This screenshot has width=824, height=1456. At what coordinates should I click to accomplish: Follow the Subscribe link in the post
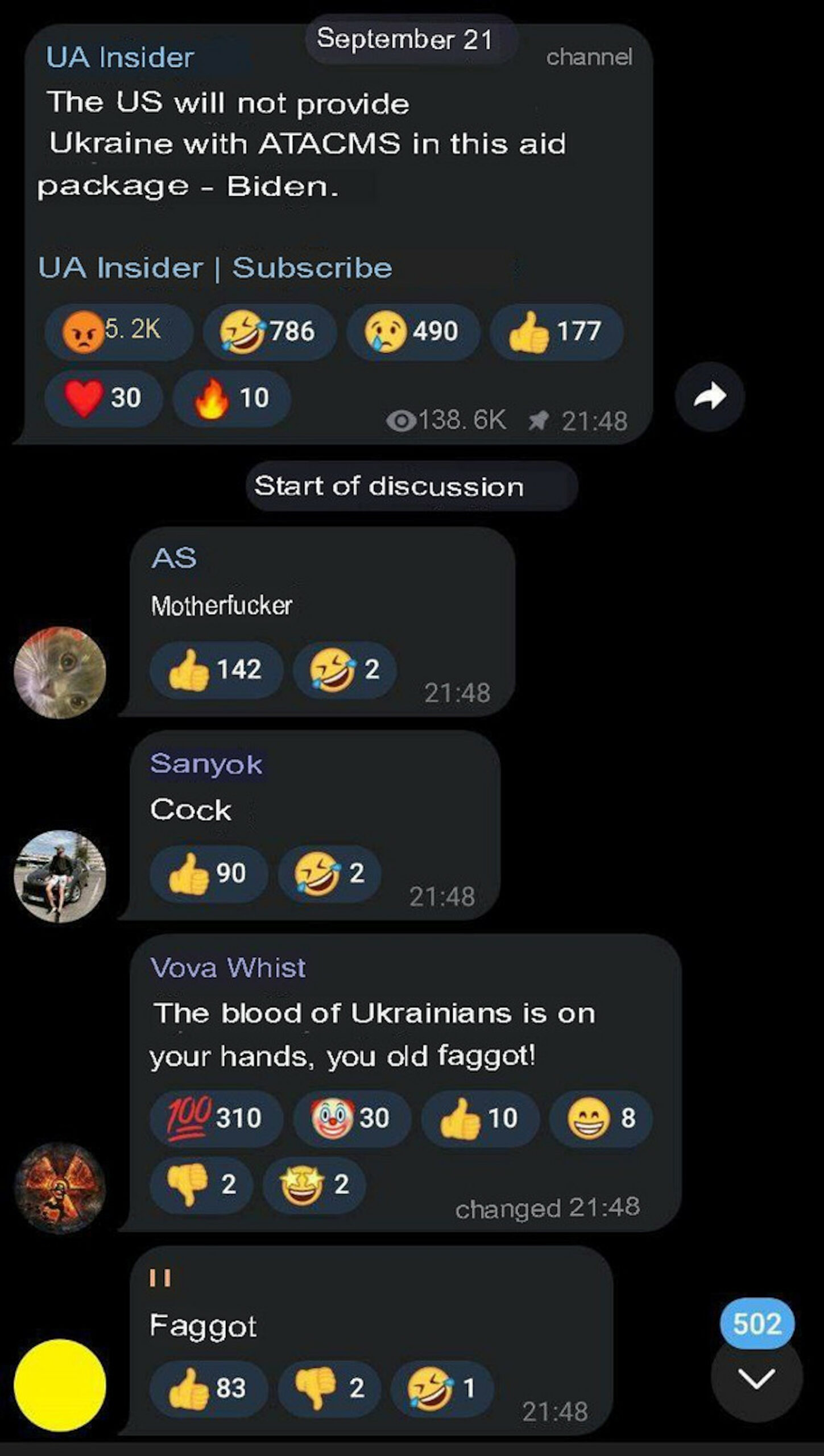pyautogui.click(x=312, y=268)
